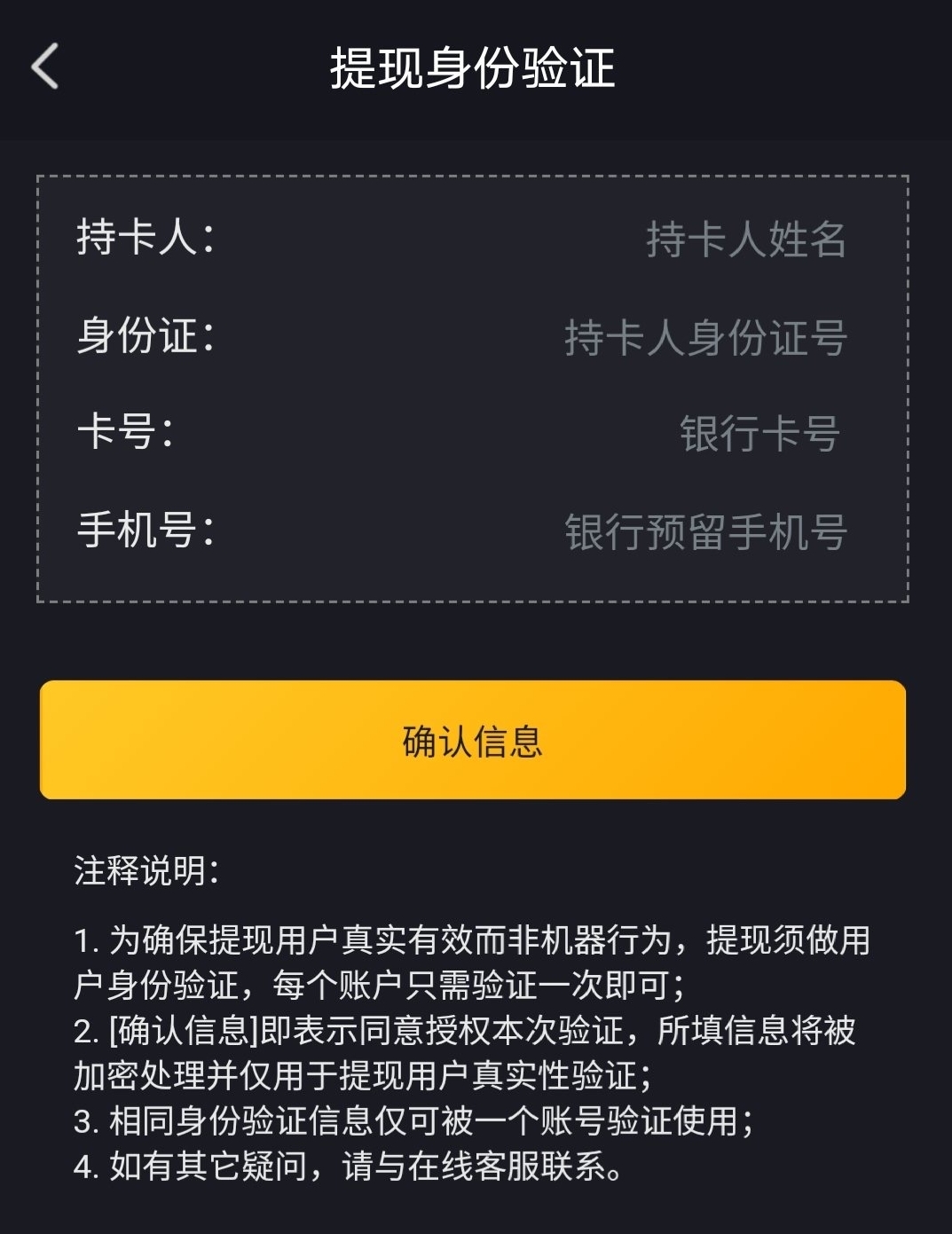This screenshot has width=952, height=1234.
Task: Activate the reserved phone number (银行预留手机号) field
Action: (x=705, y=532)
